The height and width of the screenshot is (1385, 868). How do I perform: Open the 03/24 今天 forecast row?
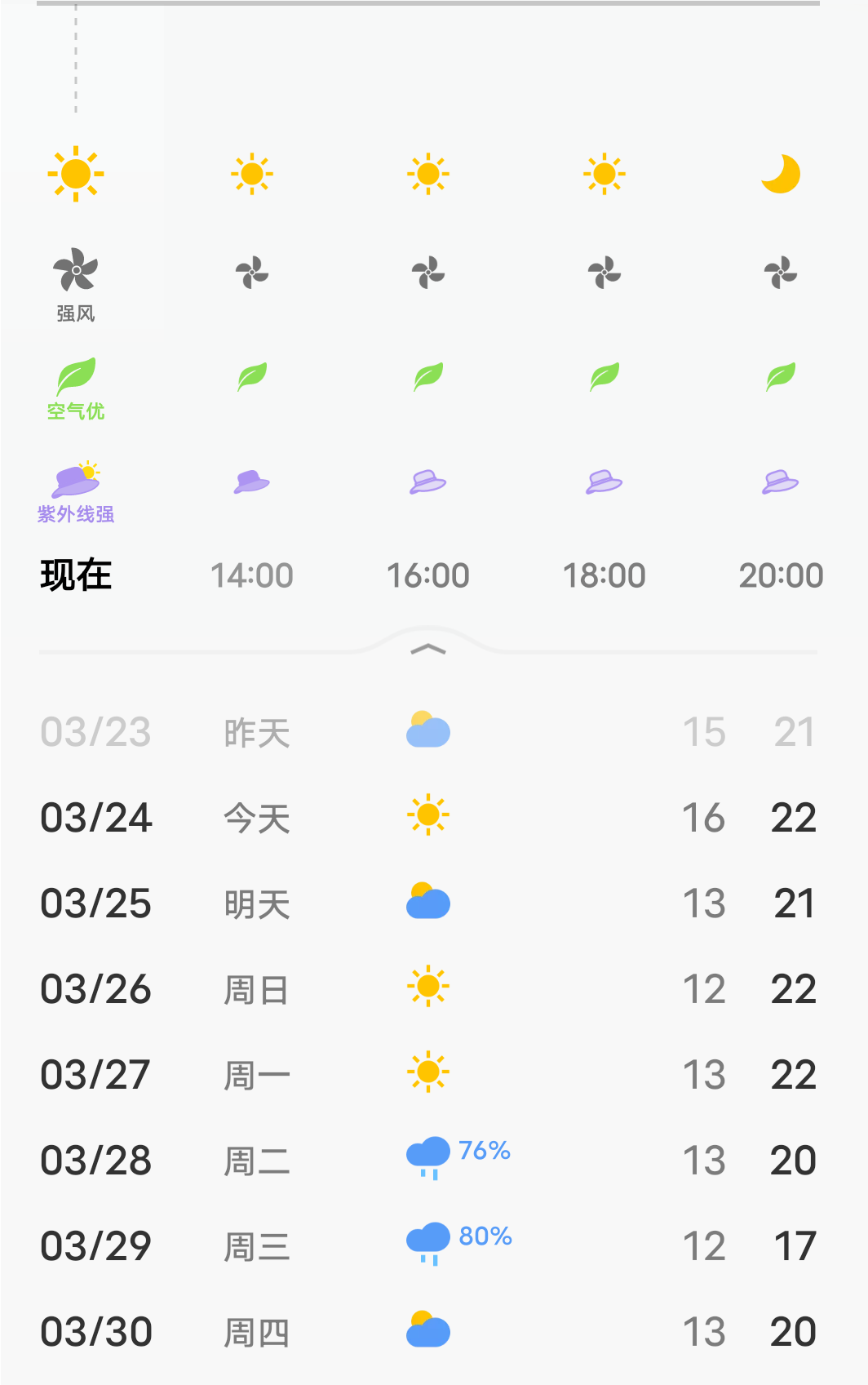428,818
